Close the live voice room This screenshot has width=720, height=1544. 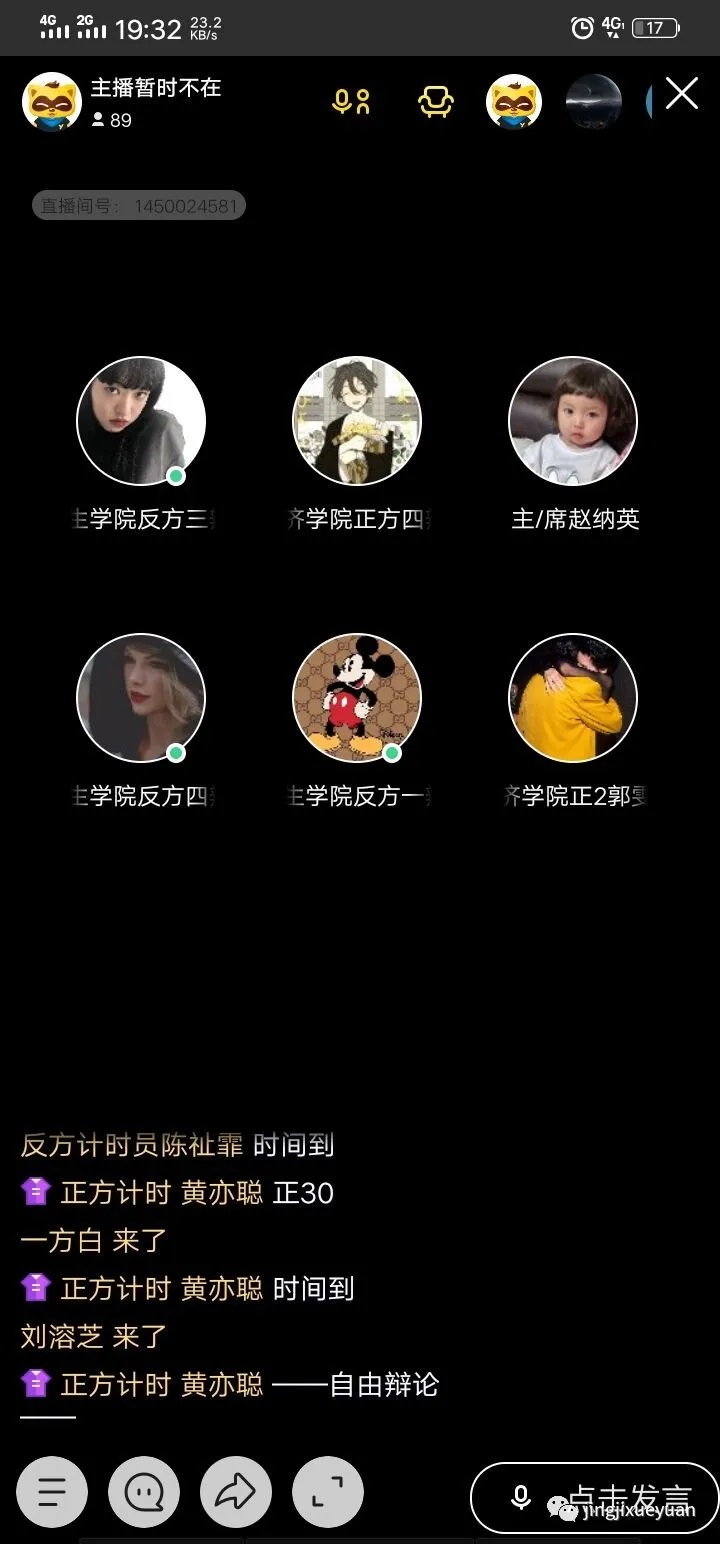click(x=682, y=95)
